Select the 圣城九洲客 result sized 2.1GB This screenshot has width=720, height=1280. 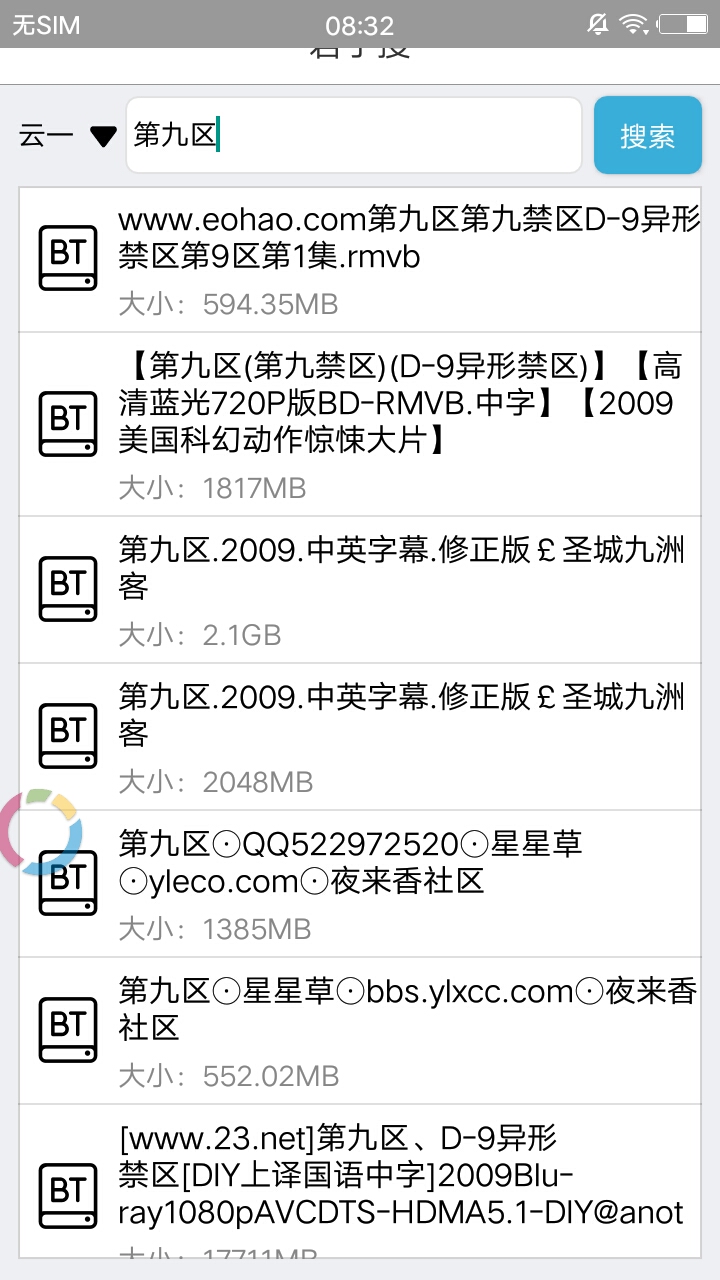point(400,589)
